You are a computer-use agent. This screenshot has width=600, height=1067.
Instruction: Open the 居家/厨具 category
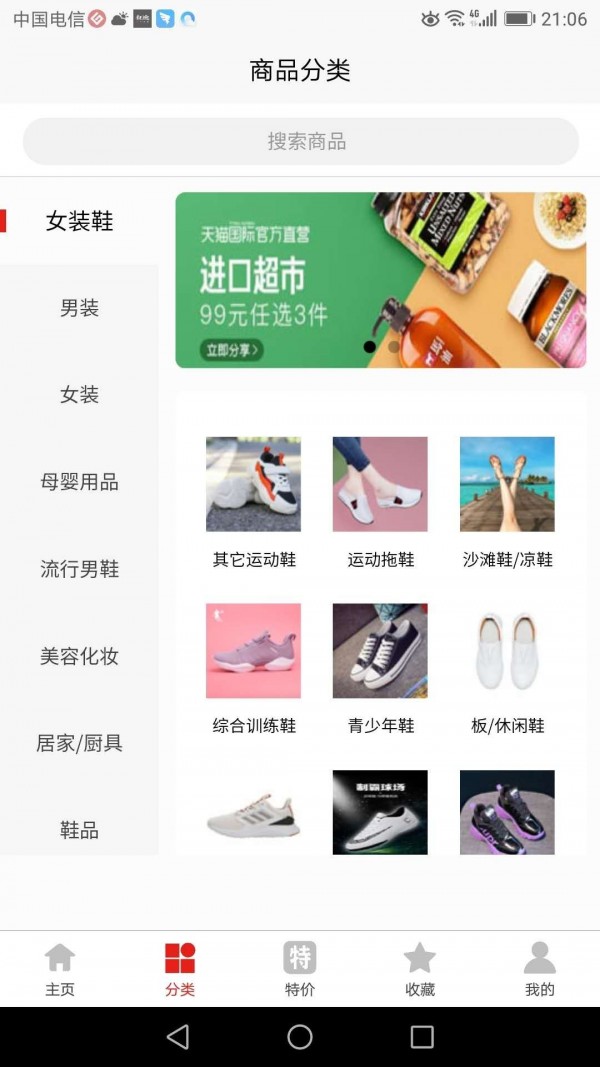(79, 743)
